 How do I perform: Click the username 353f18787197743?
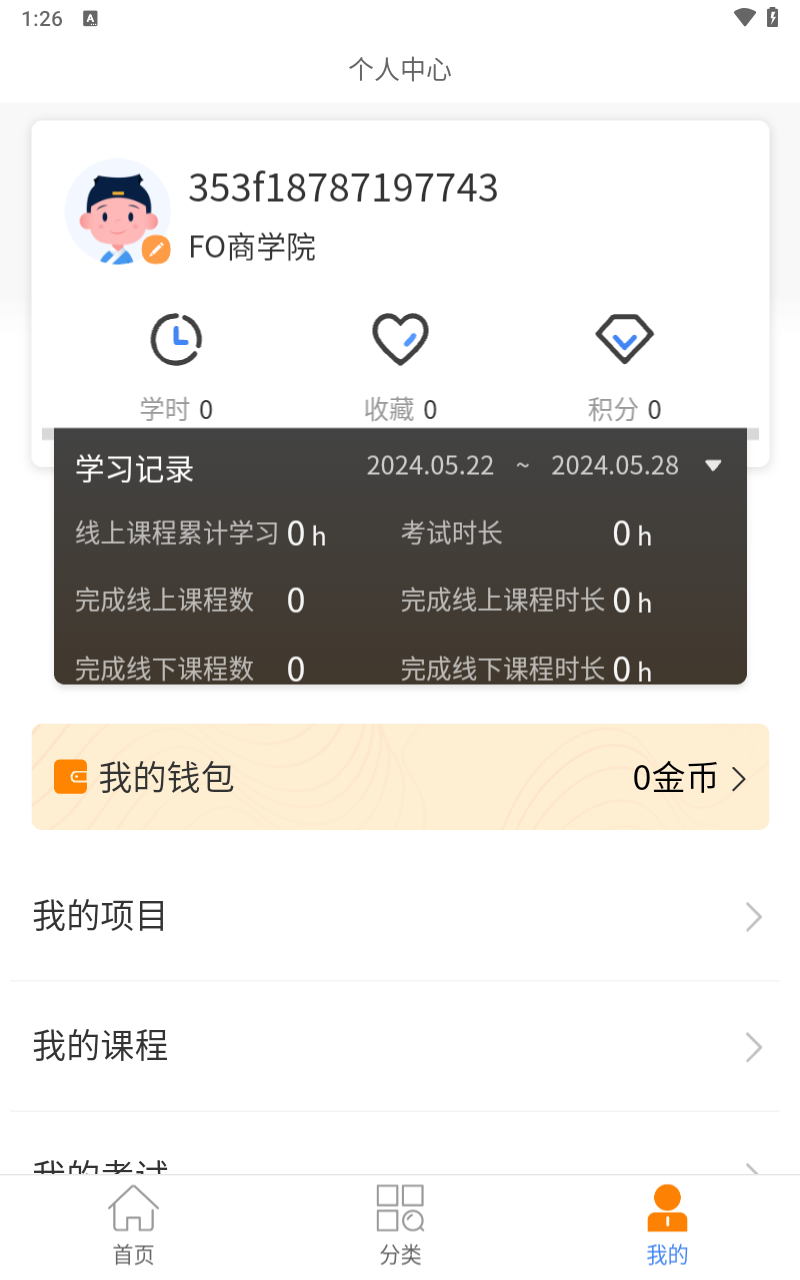pos(343,188)
